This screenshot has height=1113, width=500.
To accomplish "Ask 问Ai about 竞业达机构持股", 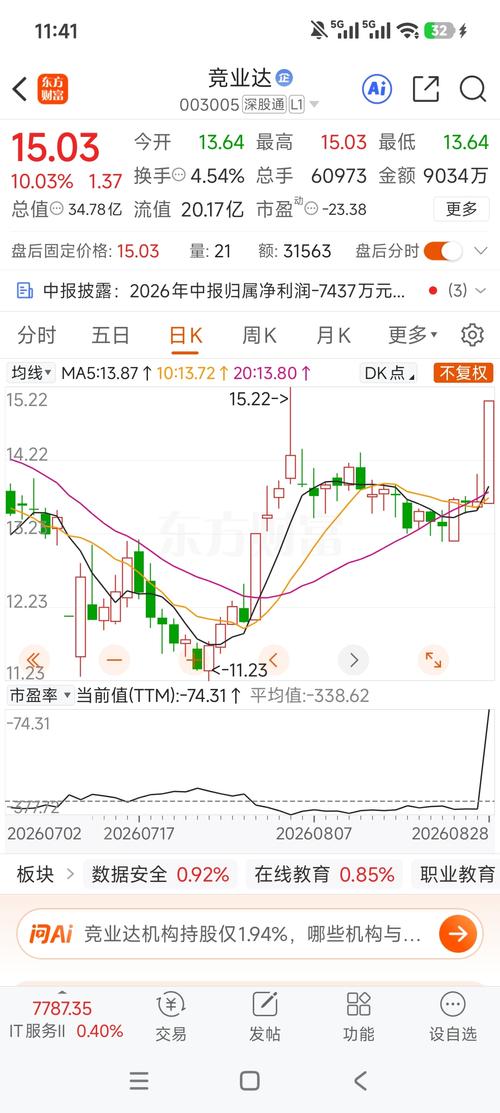I will (250, 934).
